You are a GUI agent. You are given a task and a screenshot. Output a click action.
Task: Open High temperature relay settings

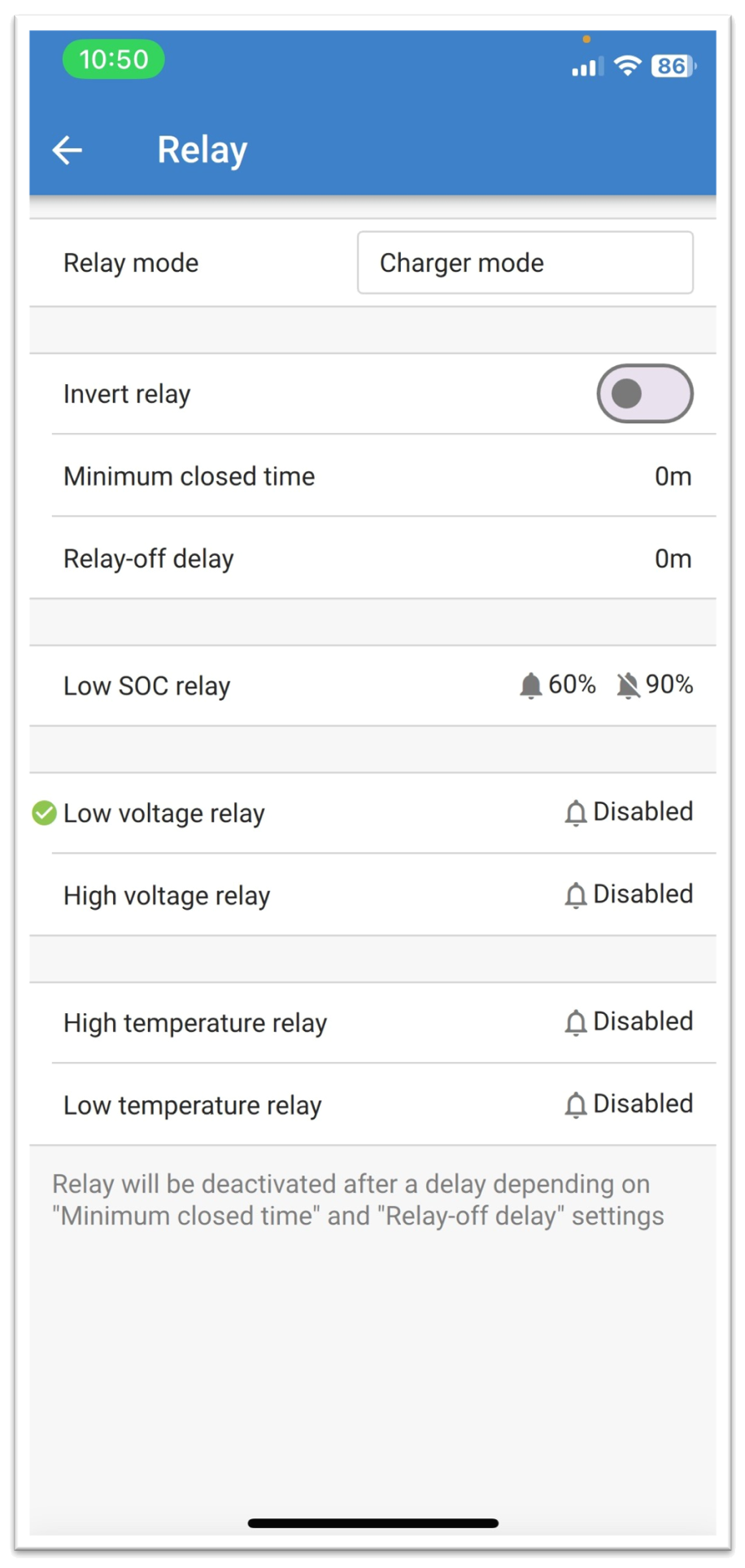tap(372, 1023)
